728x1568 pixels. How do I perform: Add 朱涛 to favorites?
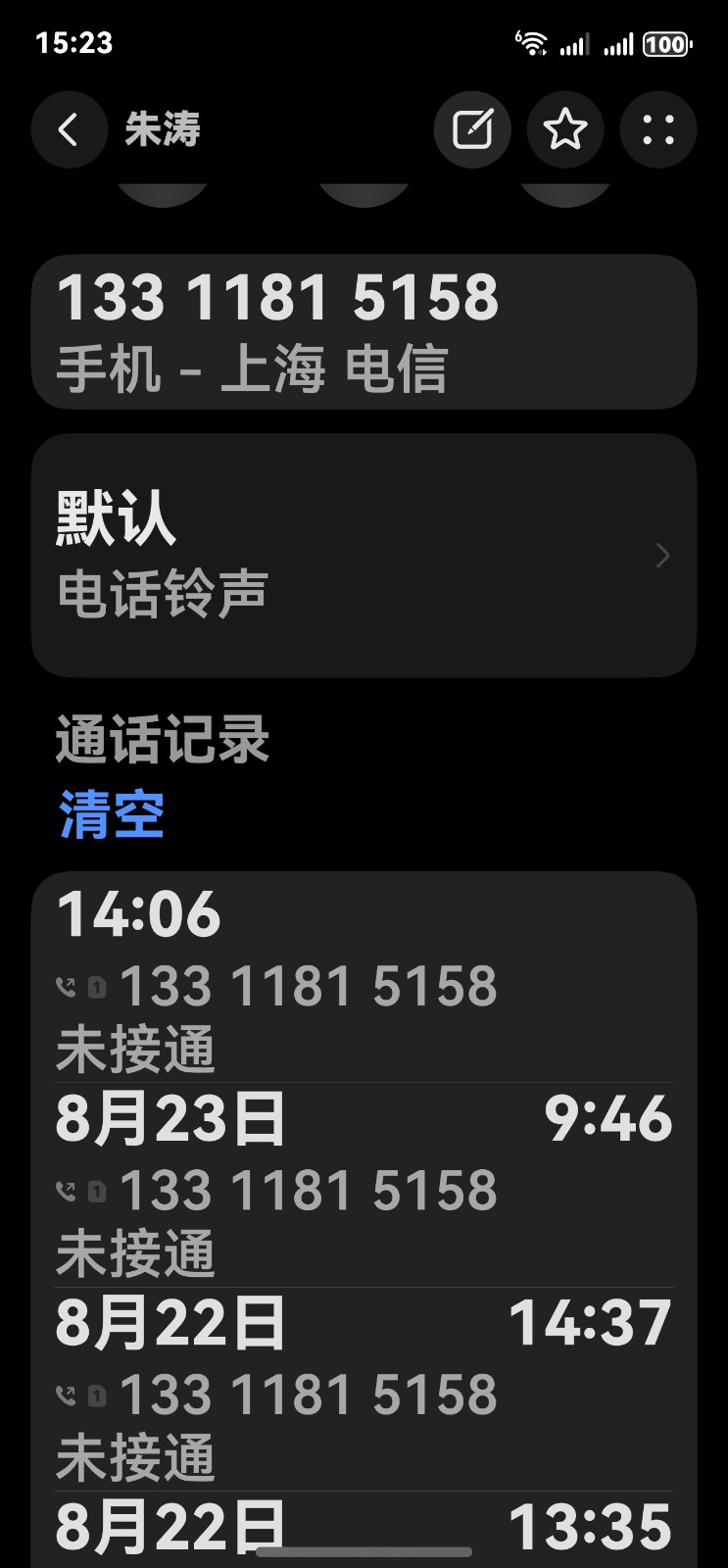pyautogui.click(x=565, y=129)
